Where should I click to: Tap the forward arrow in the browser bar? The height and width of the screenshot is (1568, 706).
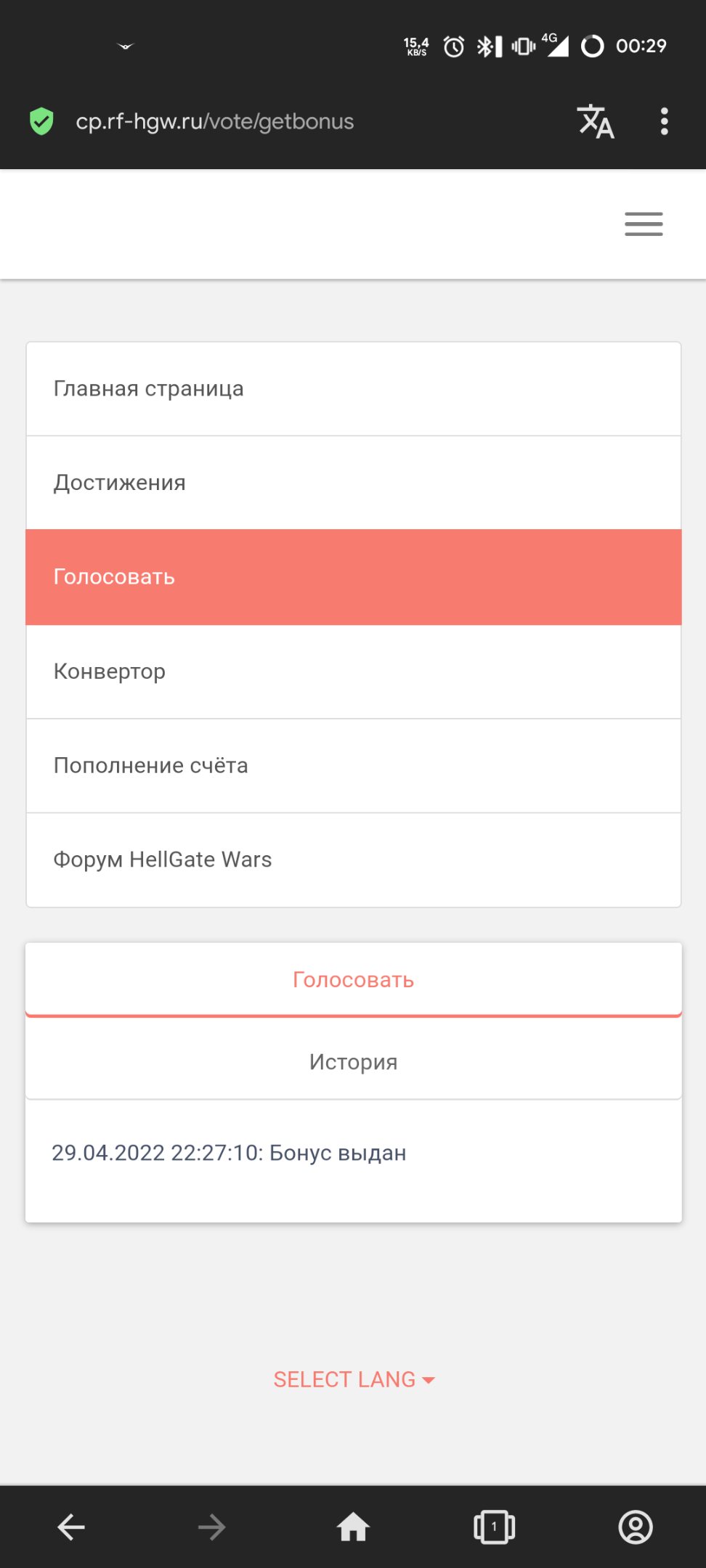(x=212, y=1527)
